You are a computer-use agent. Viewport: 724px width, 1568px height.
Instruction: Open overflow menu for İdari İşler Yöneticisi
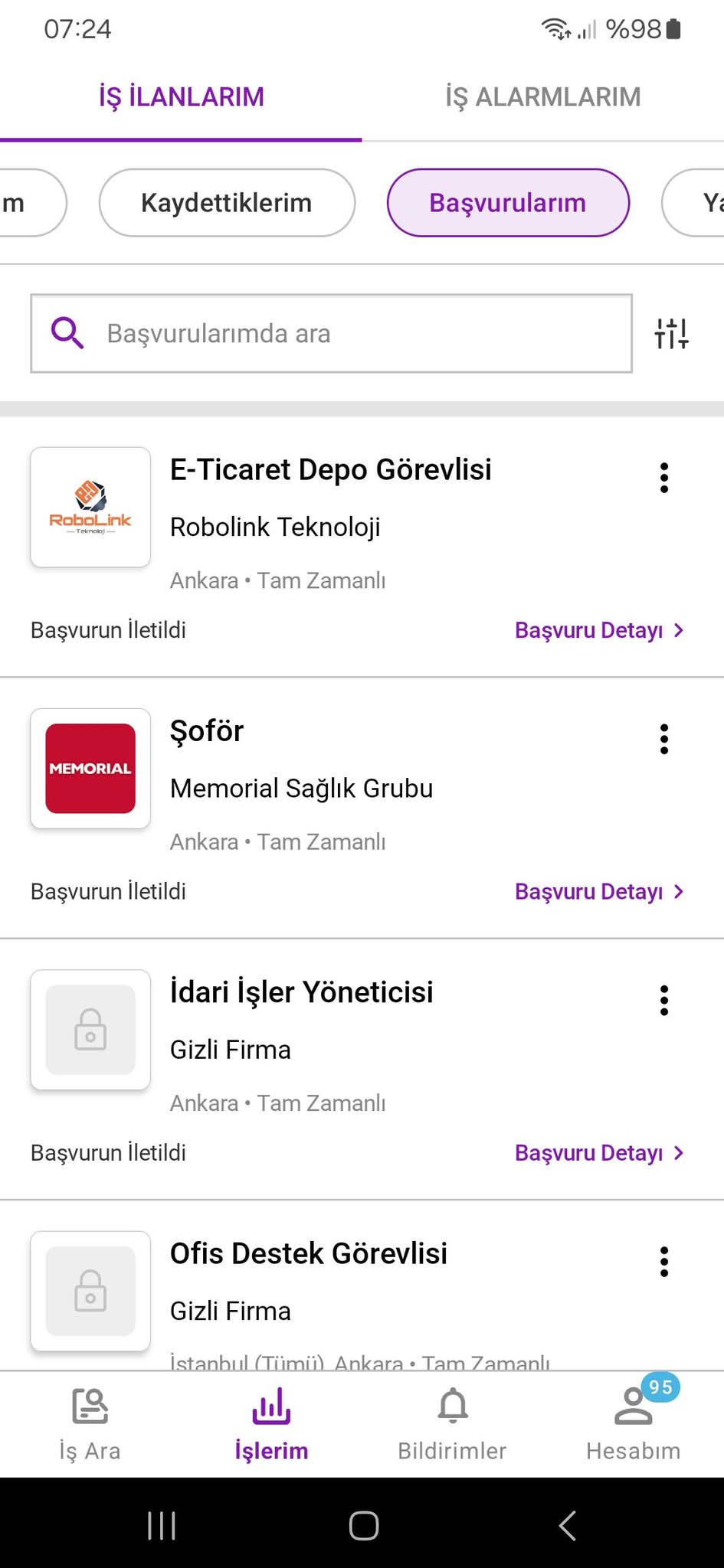pos(664,1000)
